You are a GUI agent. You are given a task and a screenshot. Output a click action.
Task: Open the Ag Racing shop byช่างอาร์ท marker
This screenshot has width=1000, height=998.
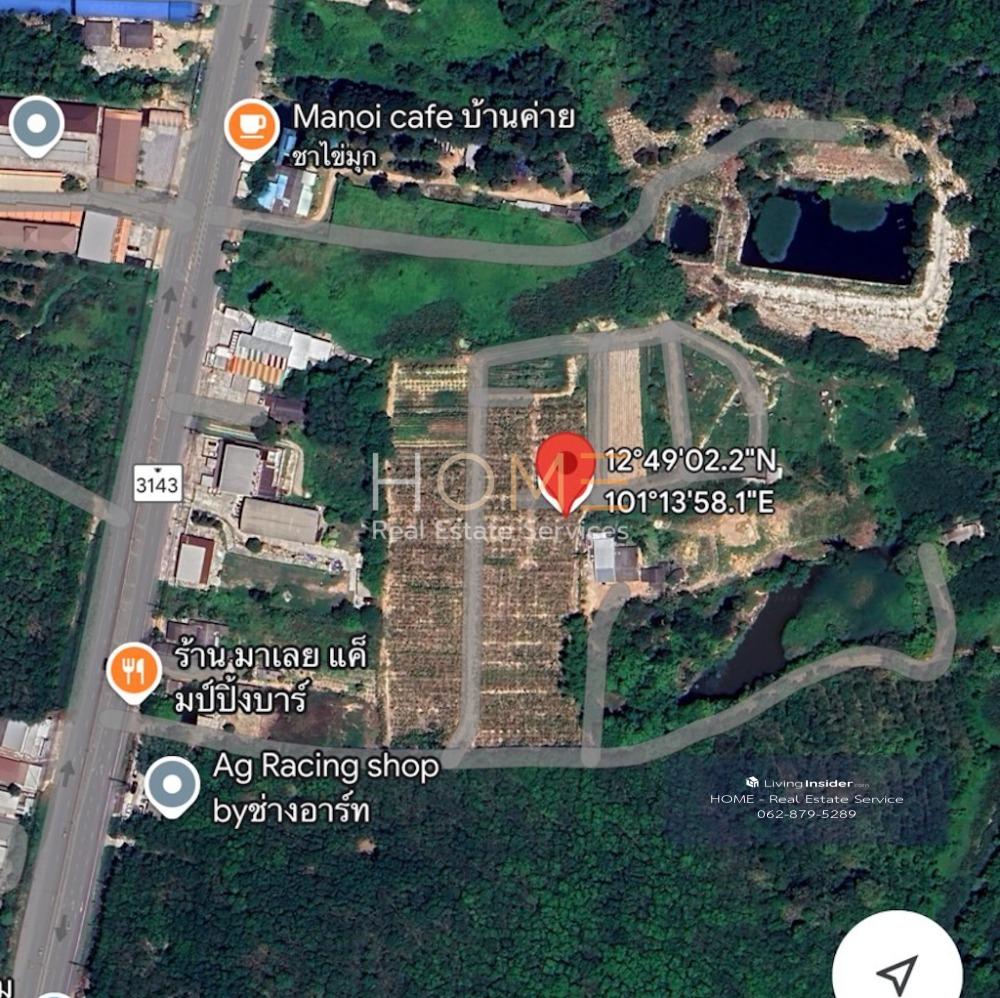pos(172,783)
